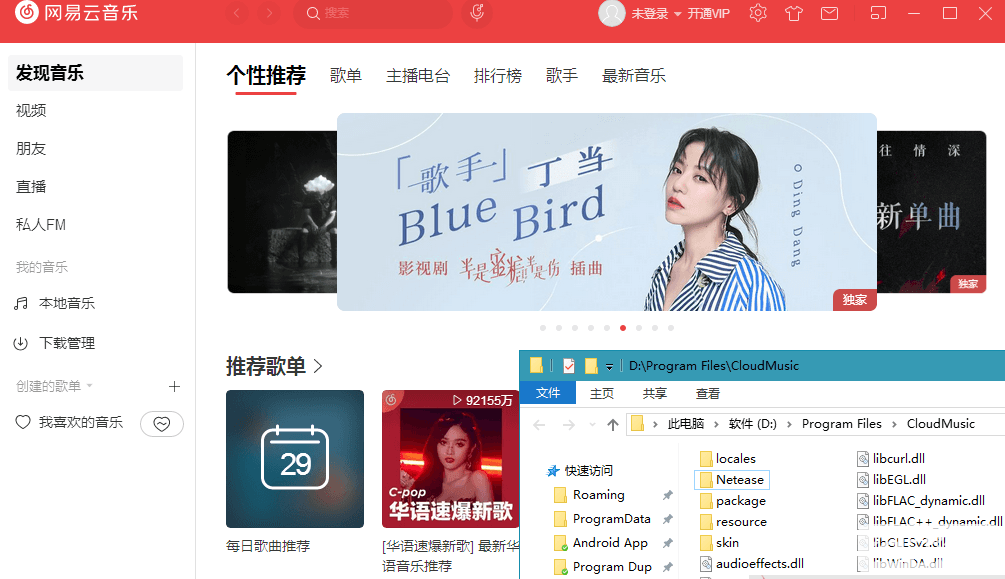Open 视频 in the sidebar
Image resolution: width=1005 pixels, height=579 pixels.
(x=31, y=111)
